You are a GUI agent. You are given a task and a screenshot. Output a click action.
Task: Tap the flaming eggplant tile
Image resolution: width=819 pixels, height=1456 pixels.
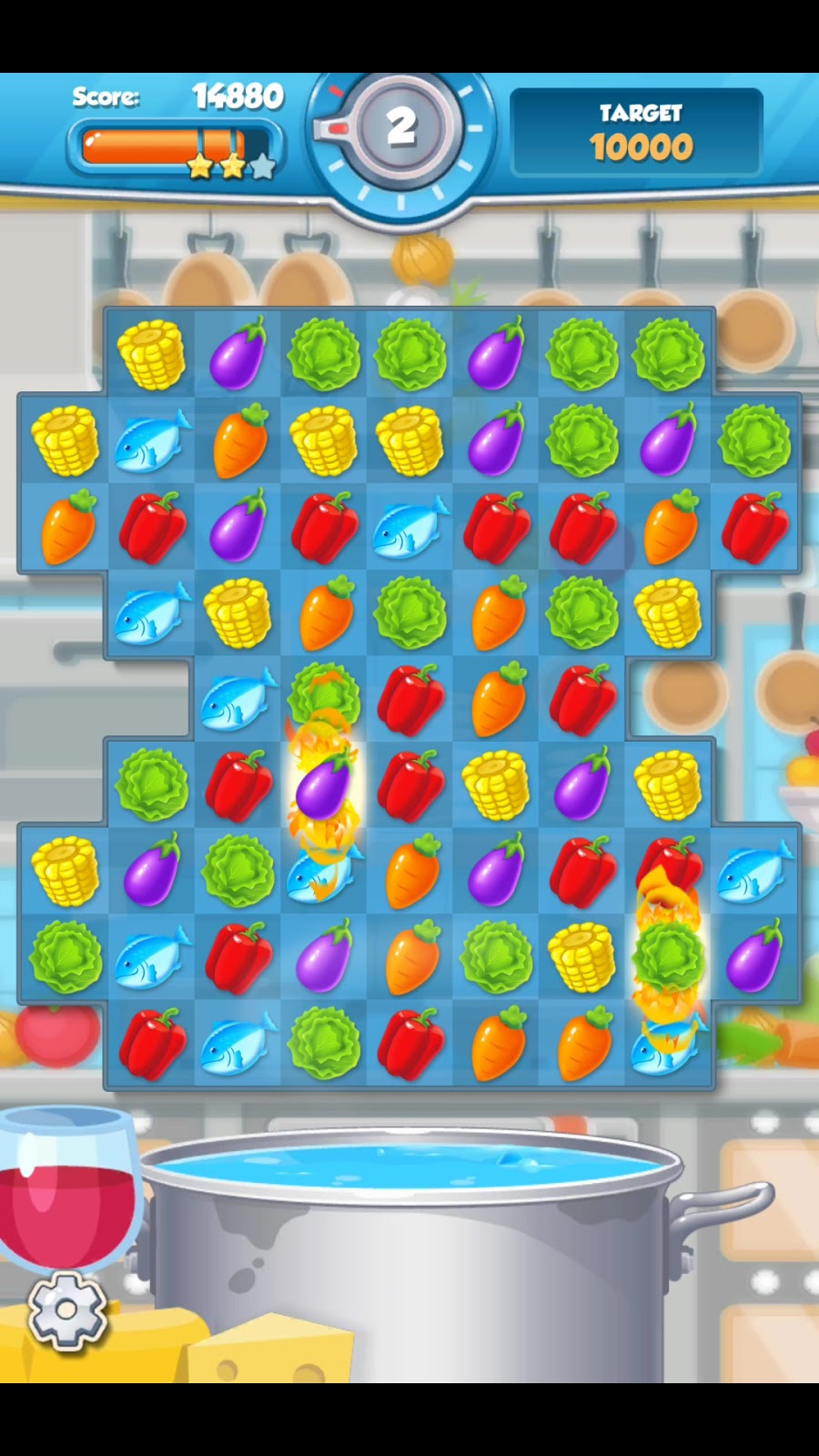[323, 786]
